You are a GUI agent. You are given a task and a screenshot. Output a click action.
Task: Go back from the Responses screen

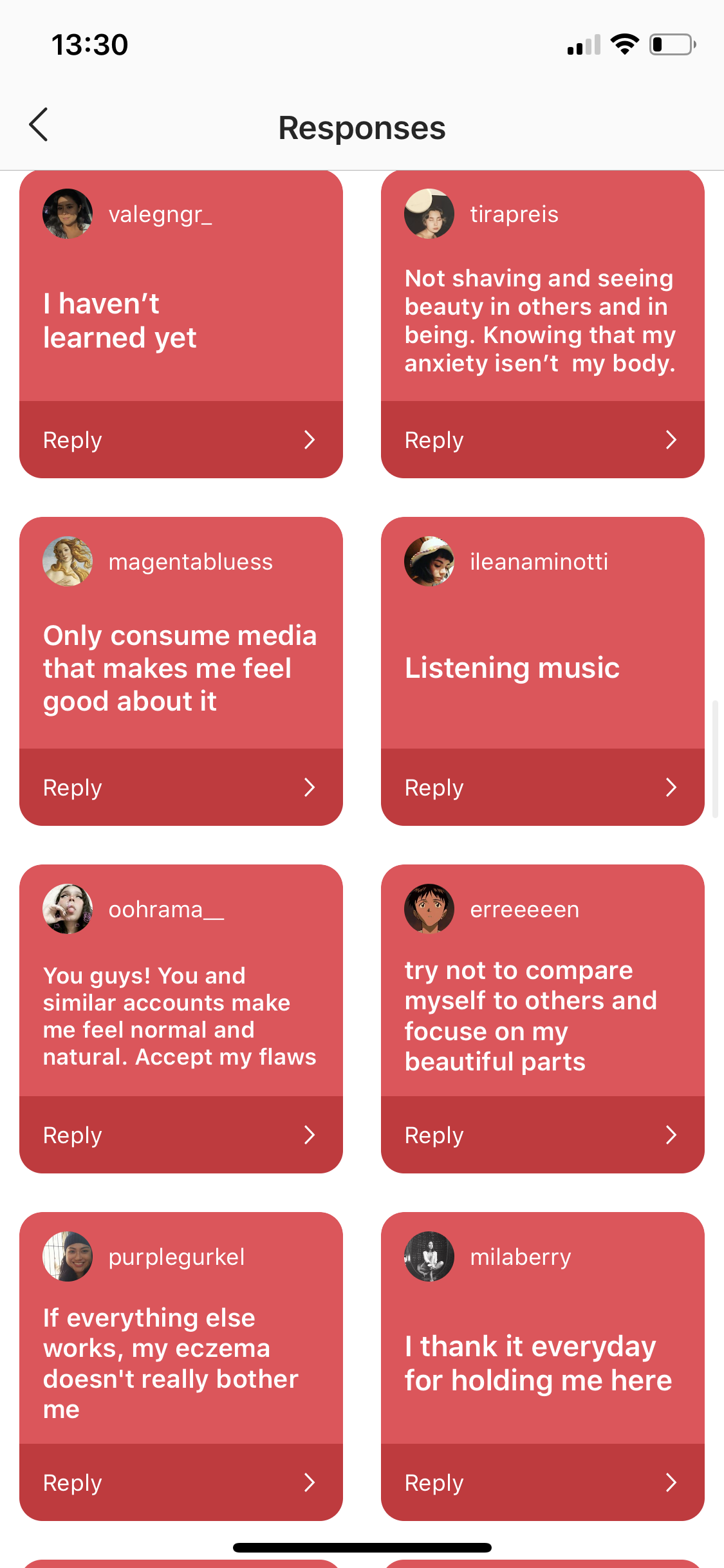[39, 125]
